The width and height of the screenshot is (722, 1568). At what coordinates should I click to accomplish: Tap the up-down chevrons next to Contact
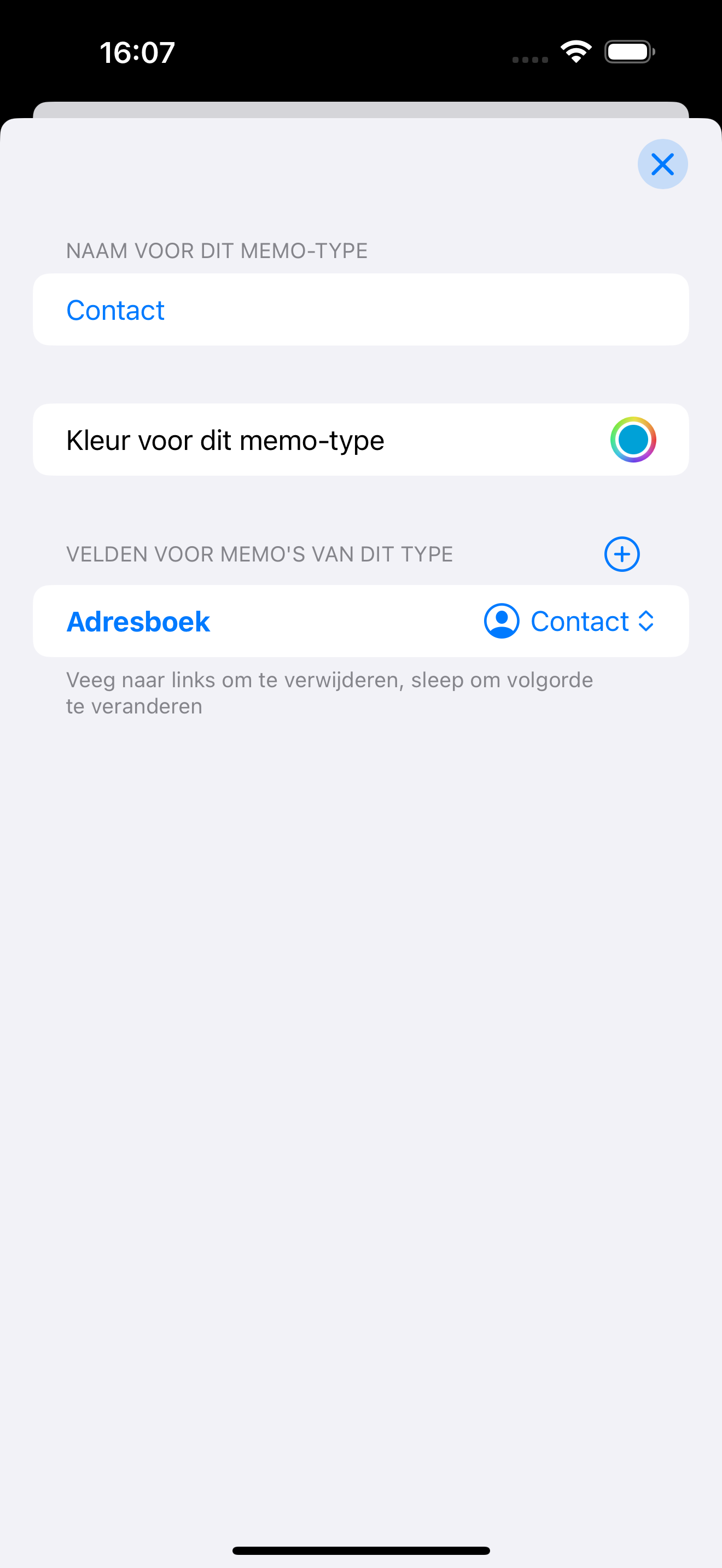point(647,621)
